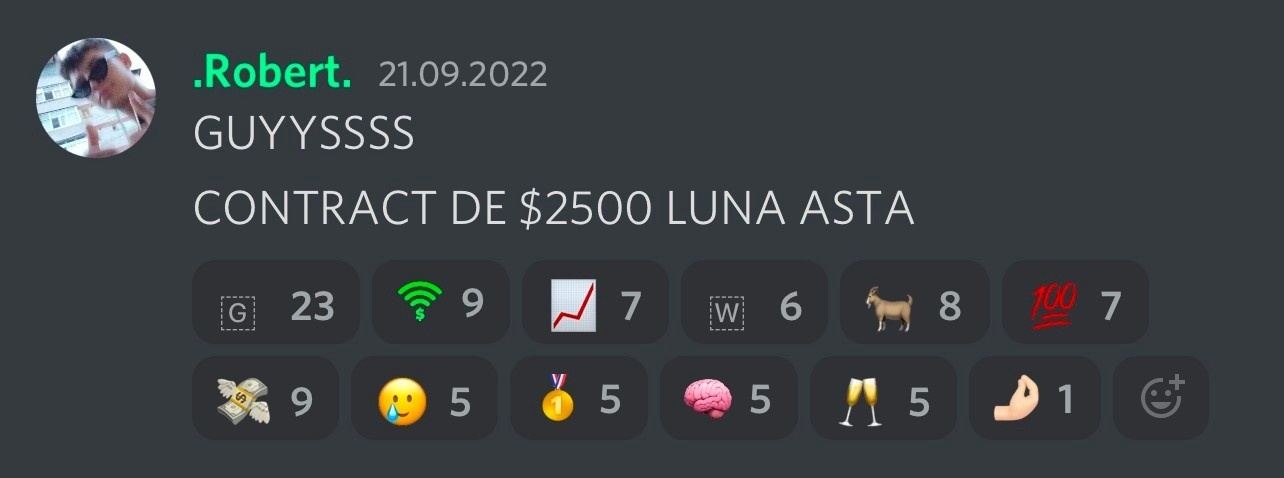The height and width of the screenshot is (478, 1284).
Task: React with the flying money emoji
Action: (x=265, y=399)
